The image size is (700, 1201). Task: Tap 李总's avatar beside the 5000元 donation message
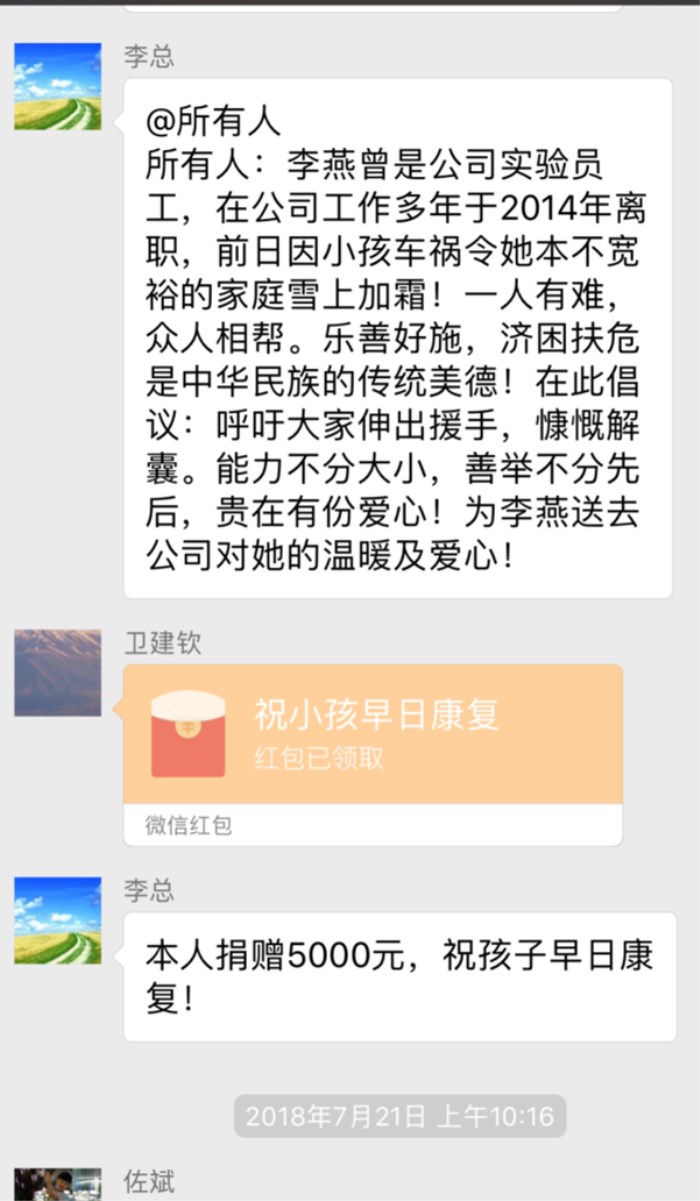pos(57,921)
